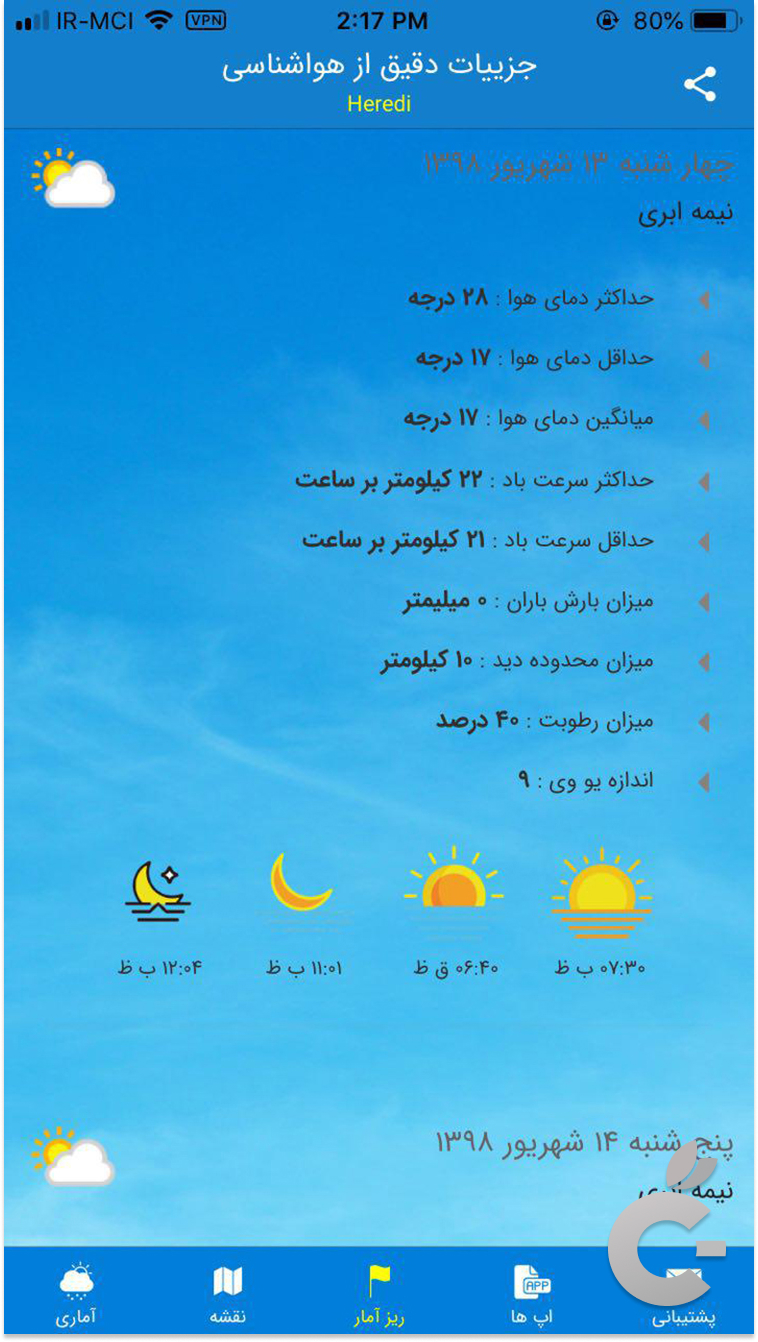Expand the arrow beside UV index ۹
This screenshot has height=1342, width=758.
pos(707,781)
